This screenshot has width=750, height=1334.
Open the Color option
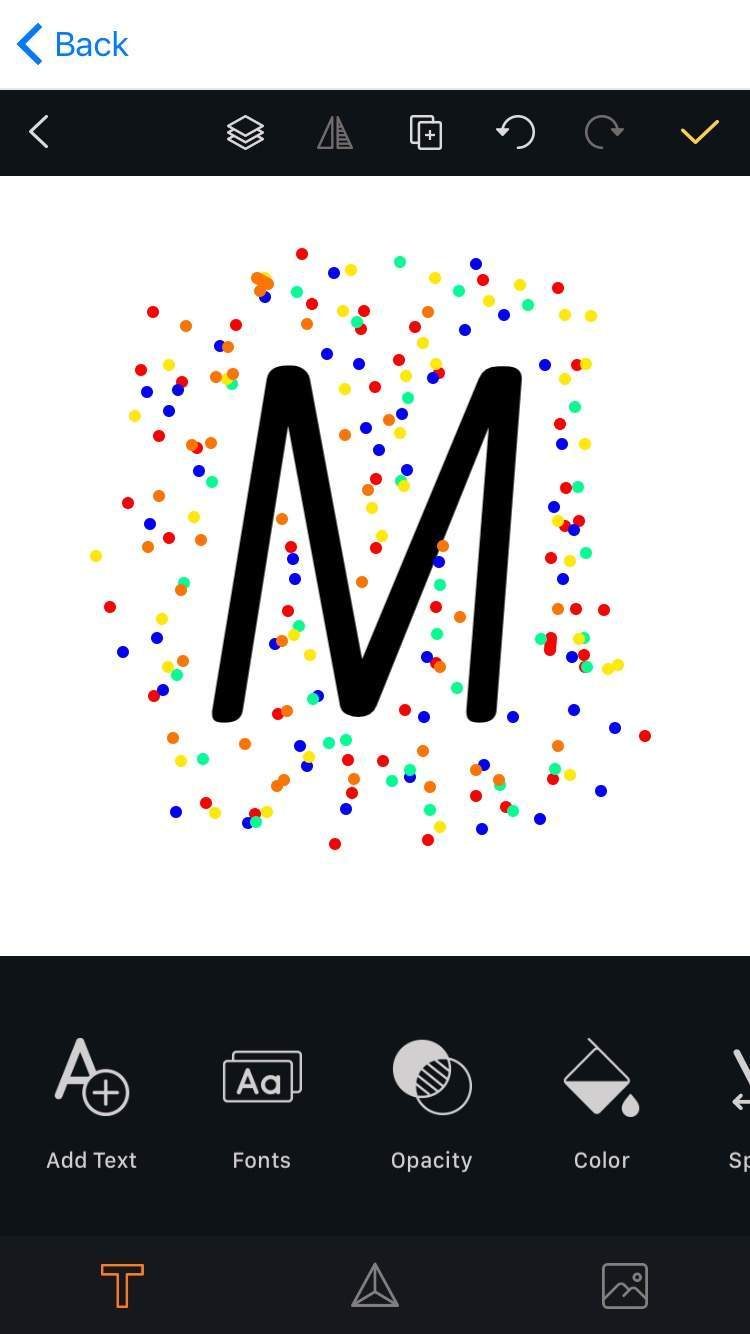point(601,1104)
